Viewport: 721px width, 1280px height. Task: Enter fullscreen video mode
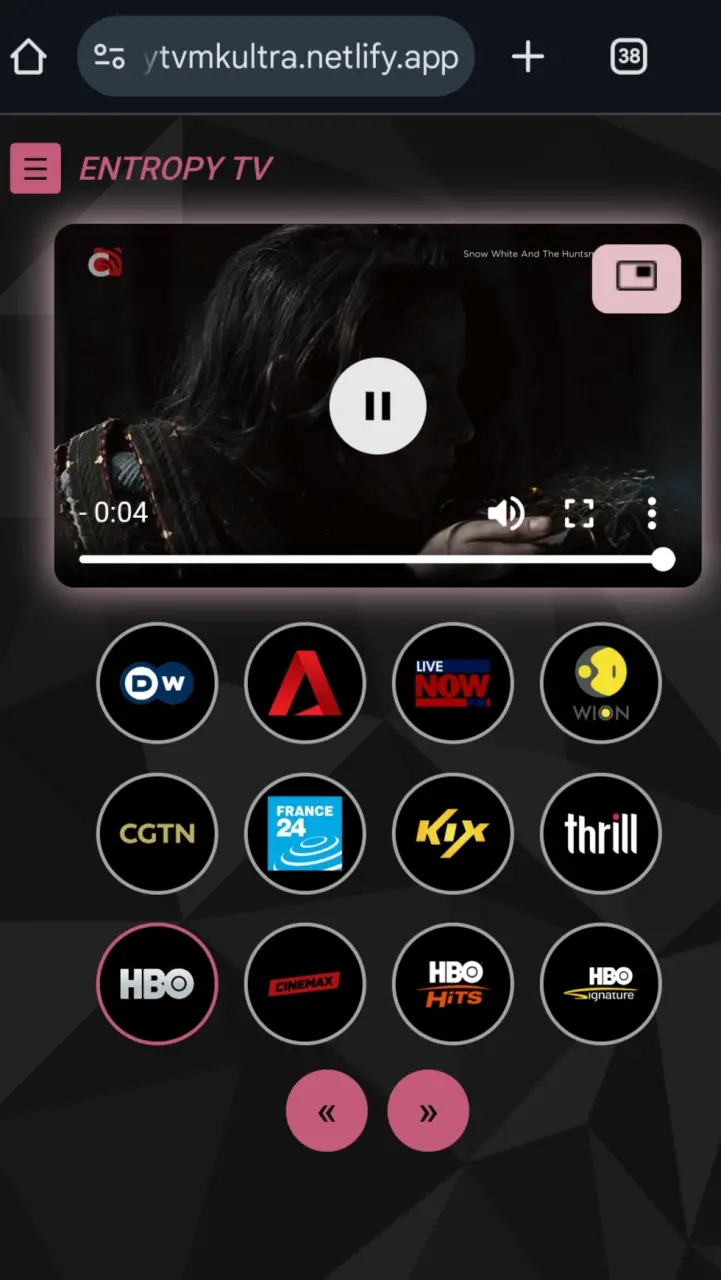pyautogui.click(x=579, y=514)
